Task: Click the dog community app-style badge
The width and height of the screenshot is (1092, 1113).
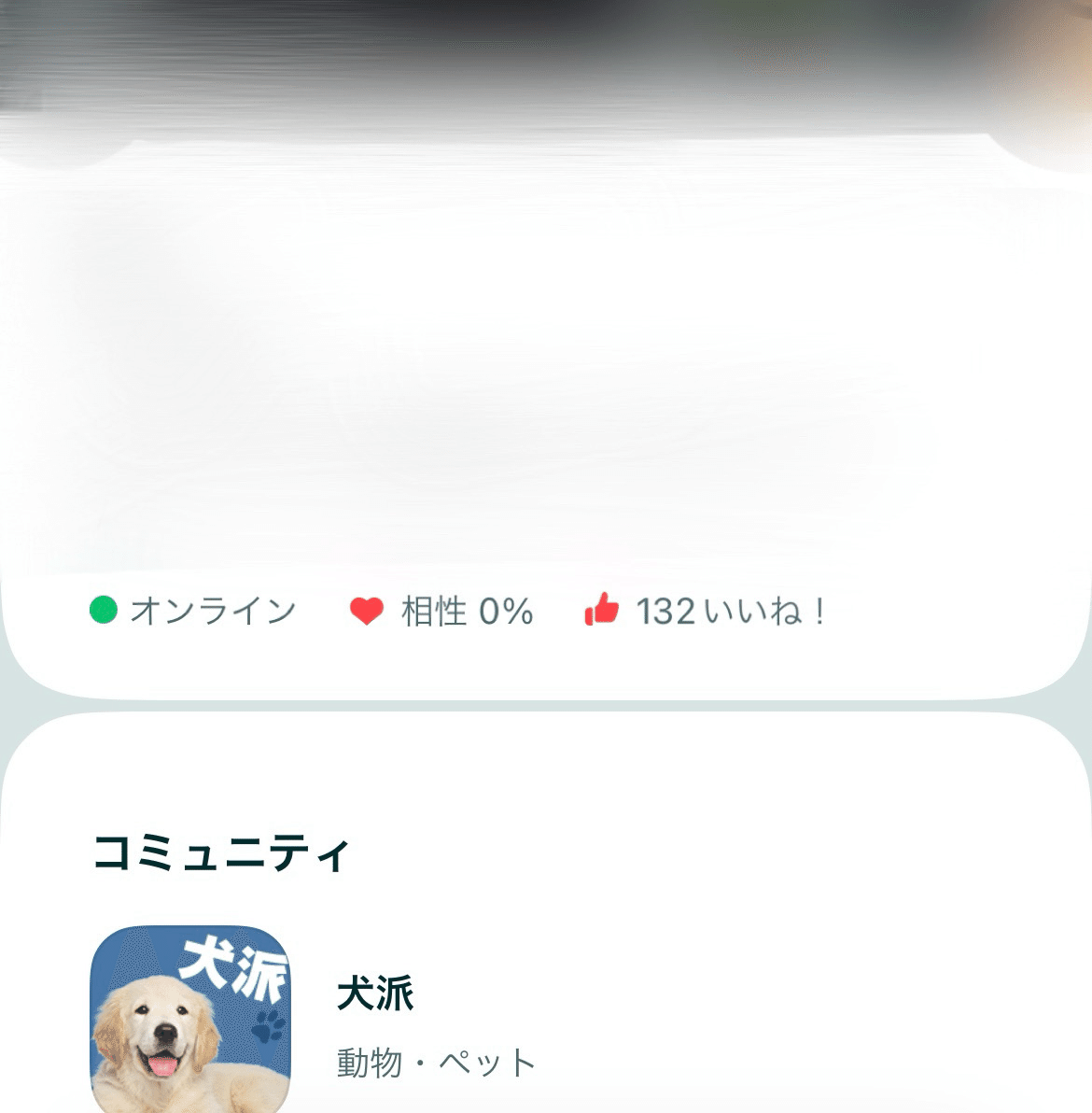Action: [191, 1018]
